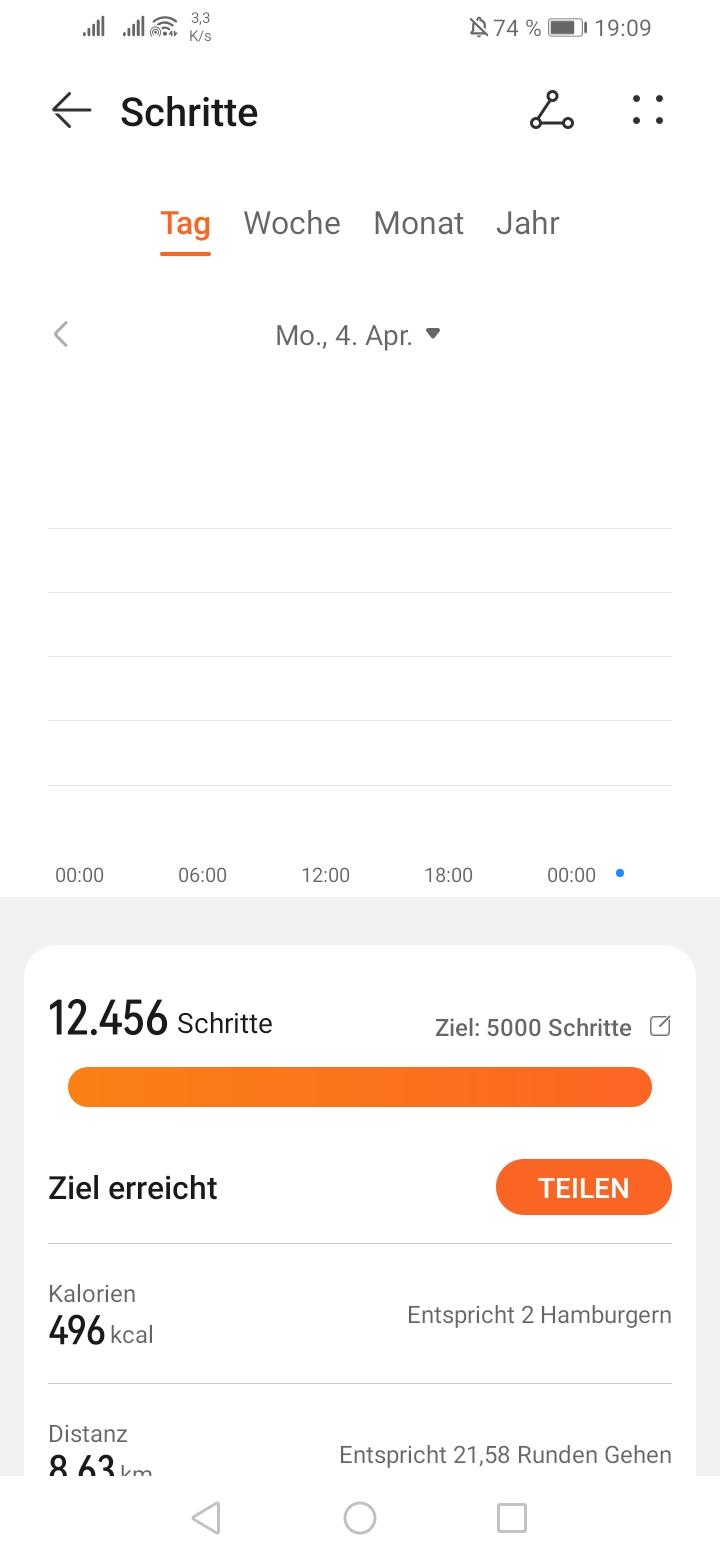Select the Tag tab
This screenshot has width=720, height=1560.
pos(185,223)
